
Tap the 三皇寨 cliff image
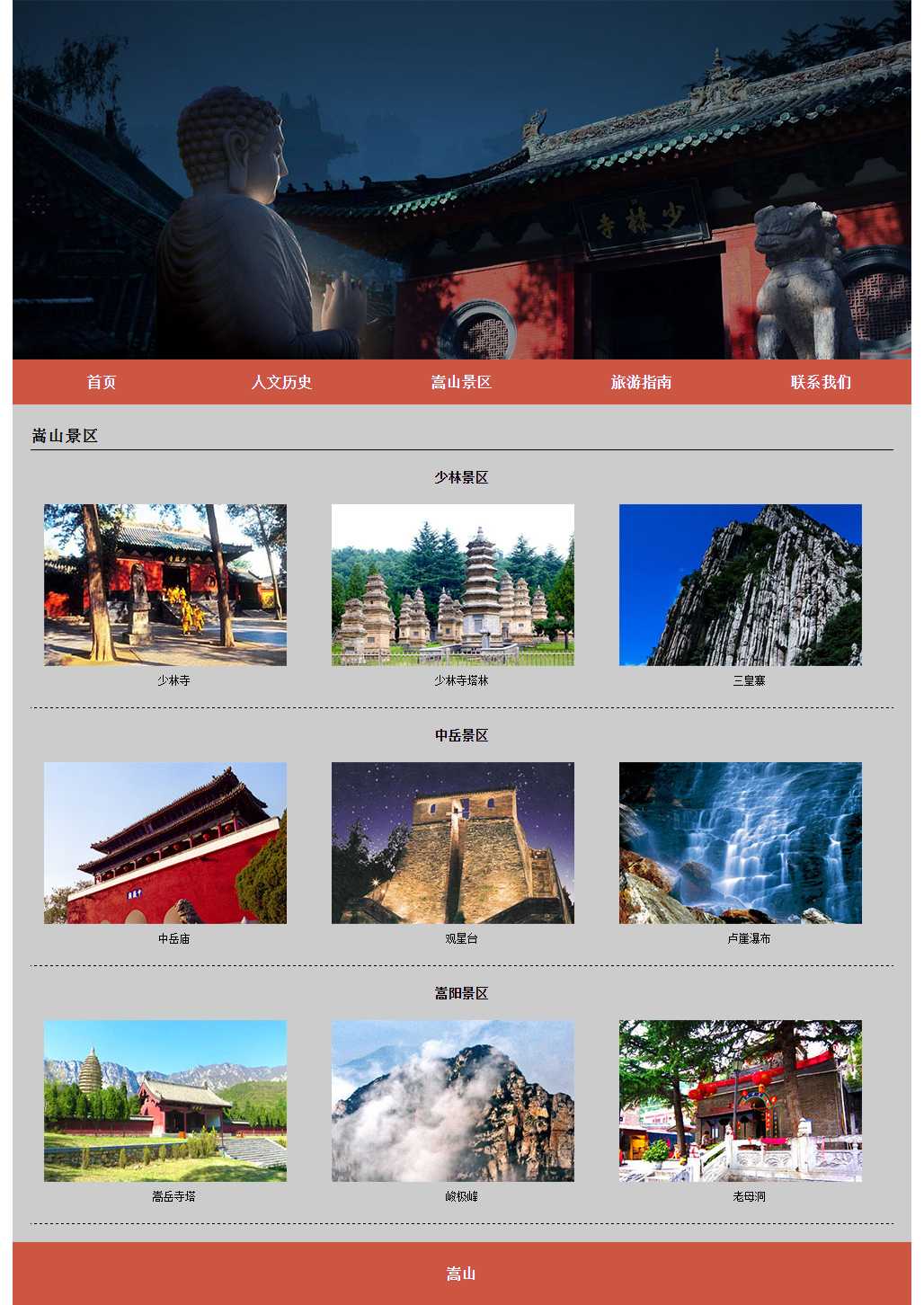click(741, 585)
